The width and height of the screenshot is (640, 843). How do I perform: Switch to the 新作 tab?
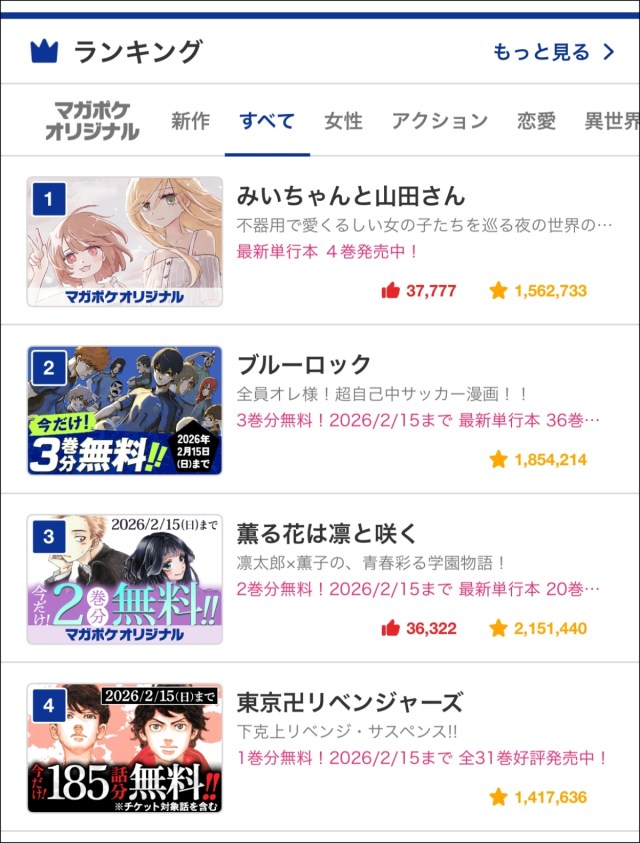190,121
